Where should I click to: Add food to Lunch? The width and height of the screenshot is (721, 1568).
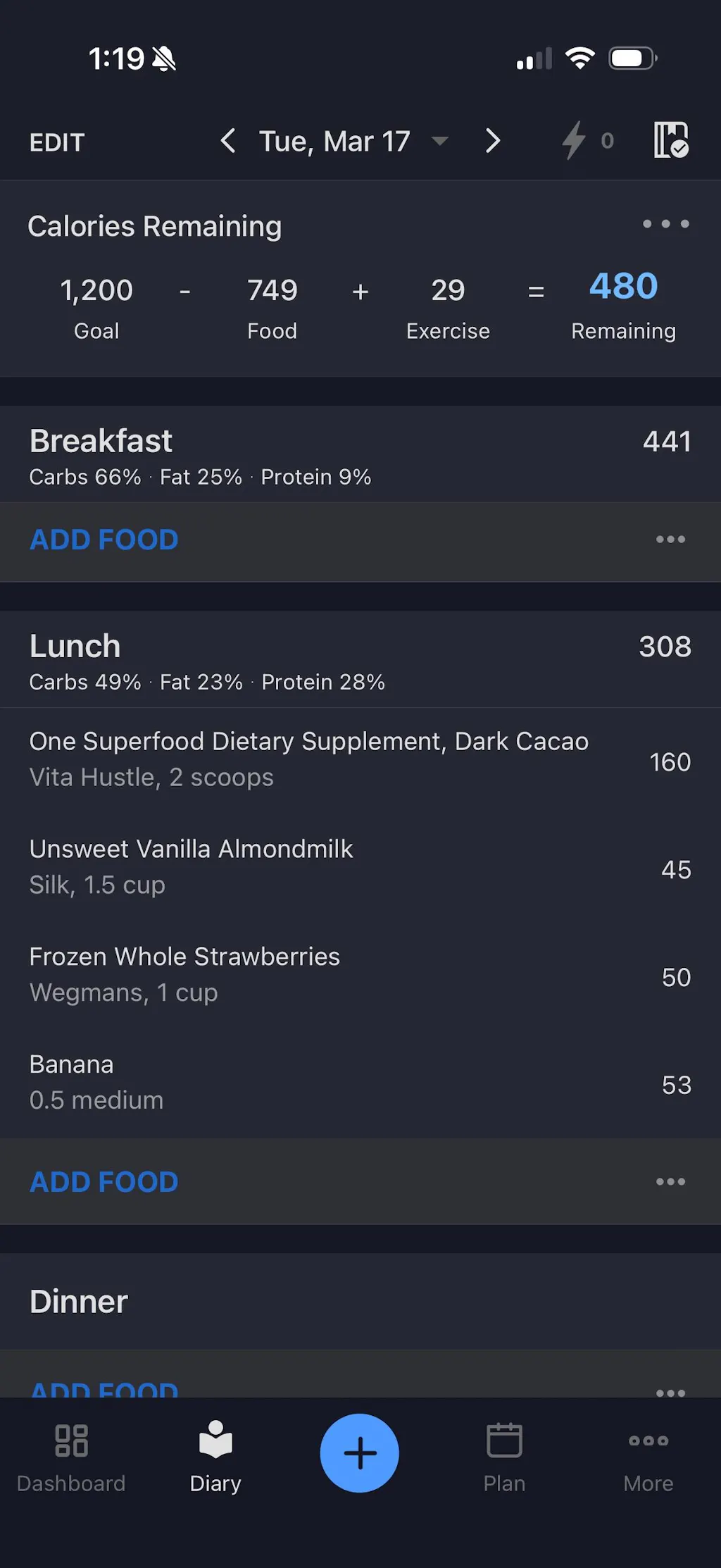click(104, 1182)
